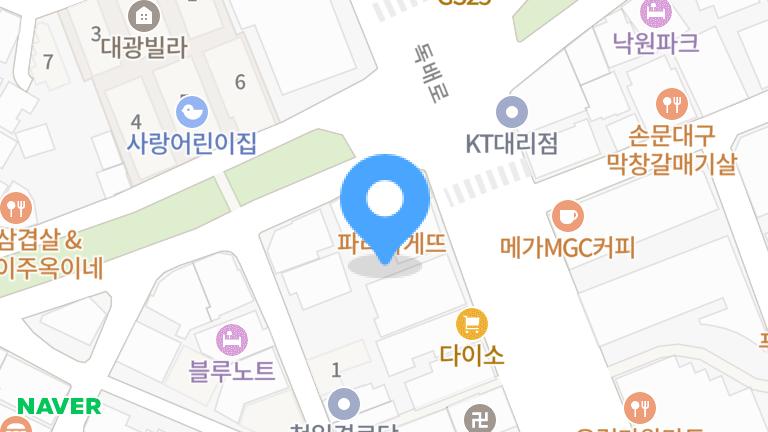Tap the 사랑어린이집 marker
The height and width of the screenshot is (432, 768).
click(191, 111)
